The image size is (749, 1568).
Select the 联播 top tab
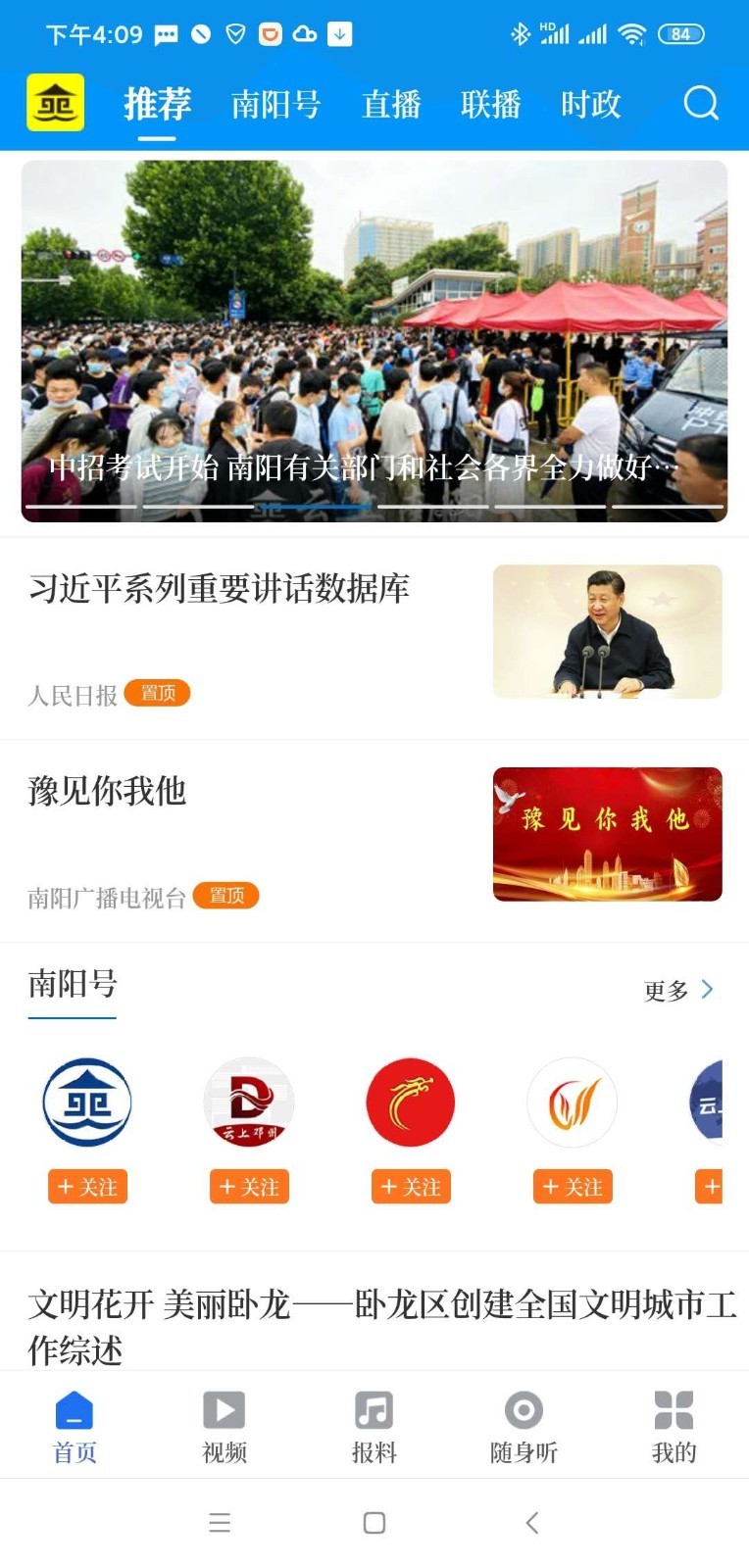coord(490,104)
